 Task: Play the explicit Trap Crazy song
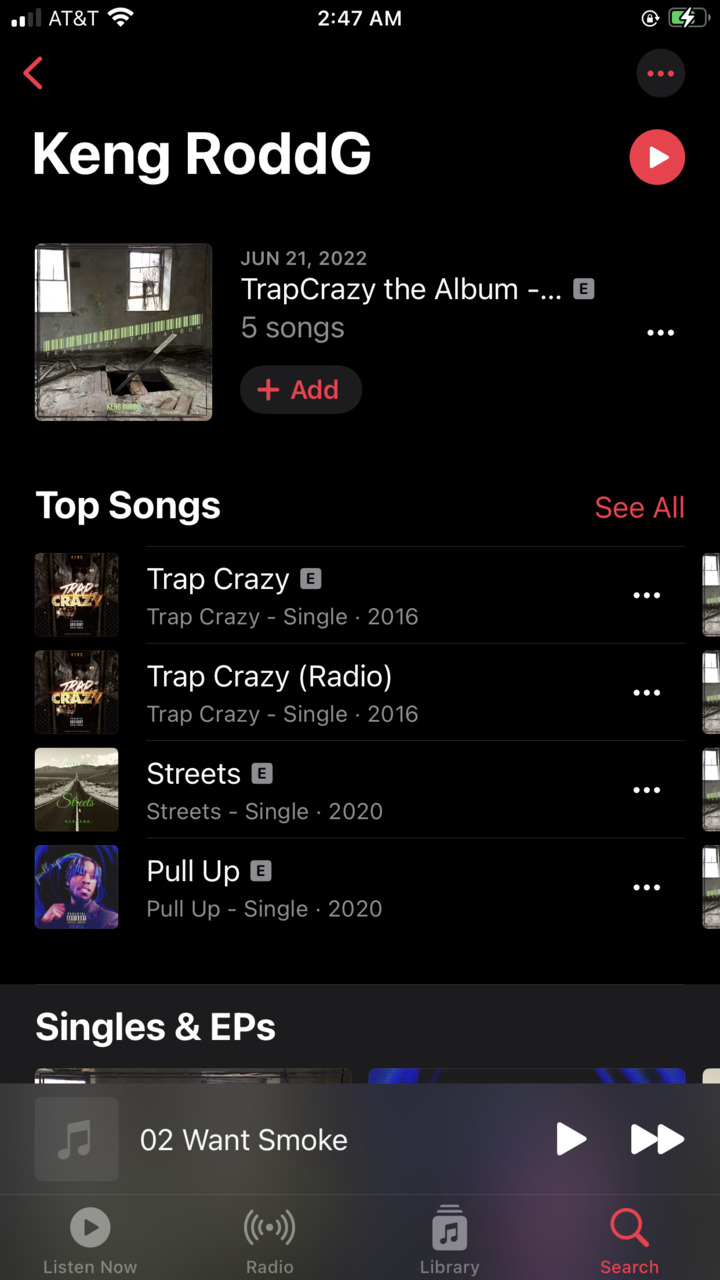(x=218, y=580)
